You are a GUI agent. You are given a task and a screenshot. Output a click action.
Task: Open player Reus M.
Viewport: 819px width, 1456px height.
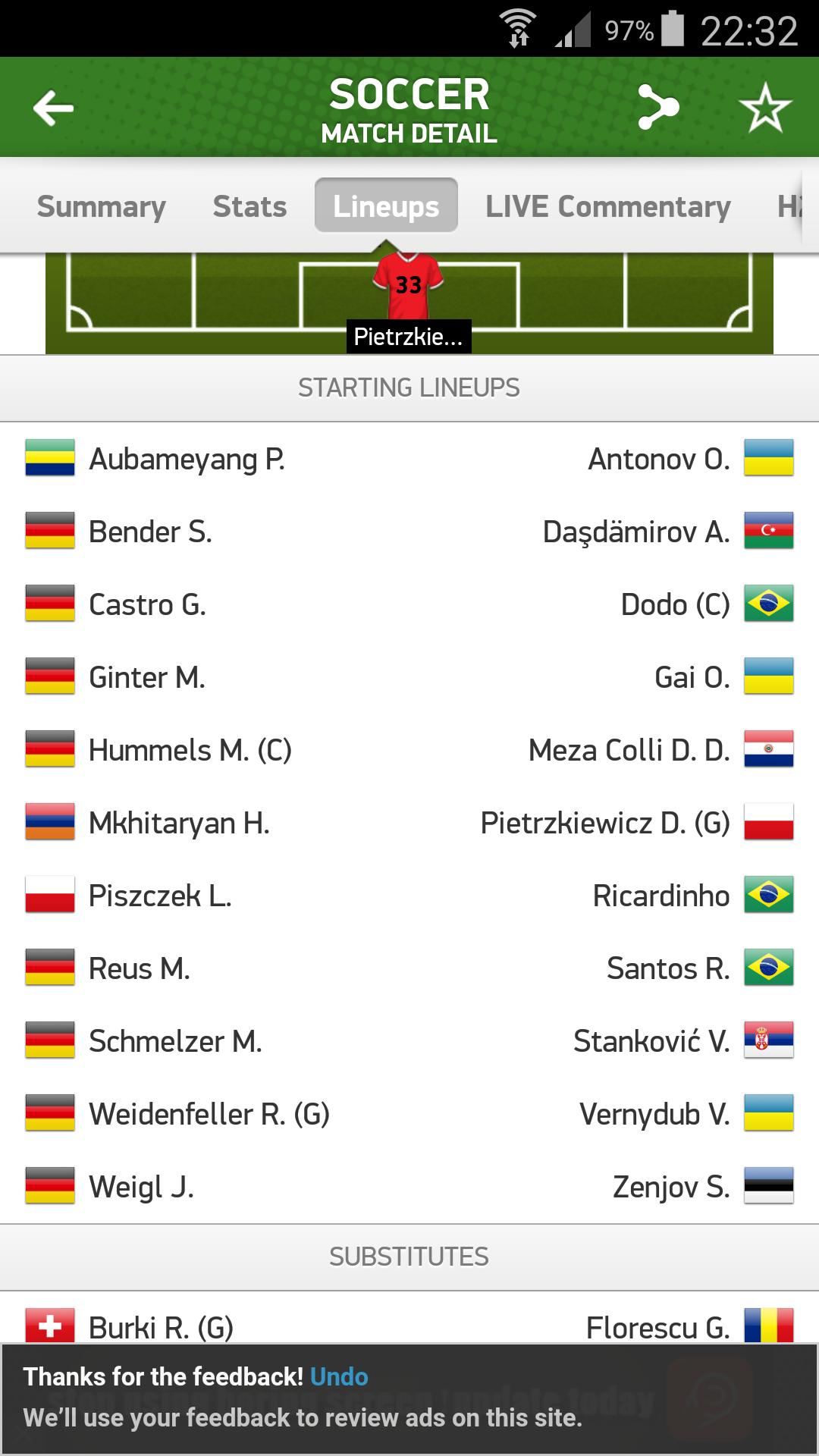(x=140, y=968)
